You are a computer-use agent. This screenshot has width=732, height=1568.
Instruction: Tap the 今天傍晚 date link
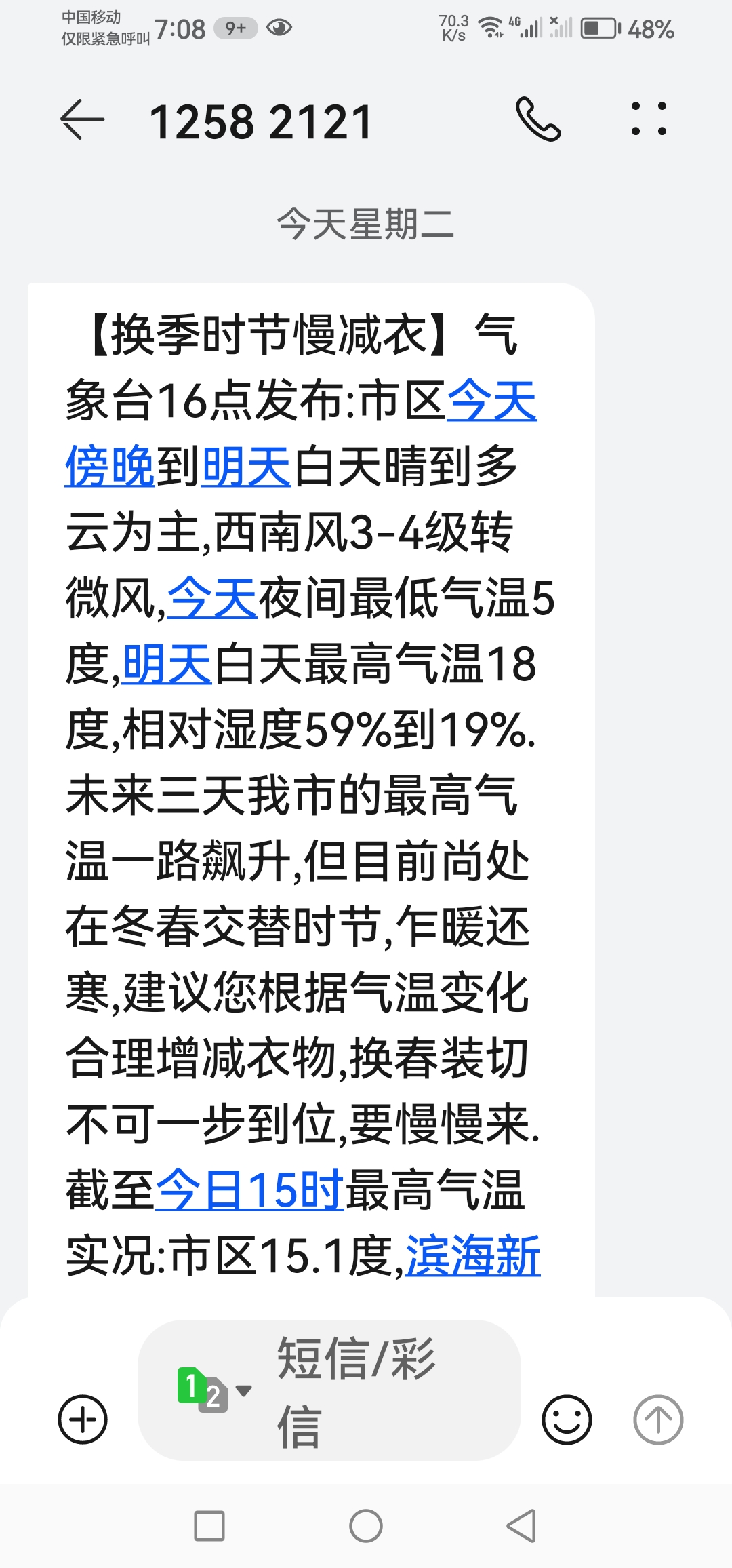[491, 401]
